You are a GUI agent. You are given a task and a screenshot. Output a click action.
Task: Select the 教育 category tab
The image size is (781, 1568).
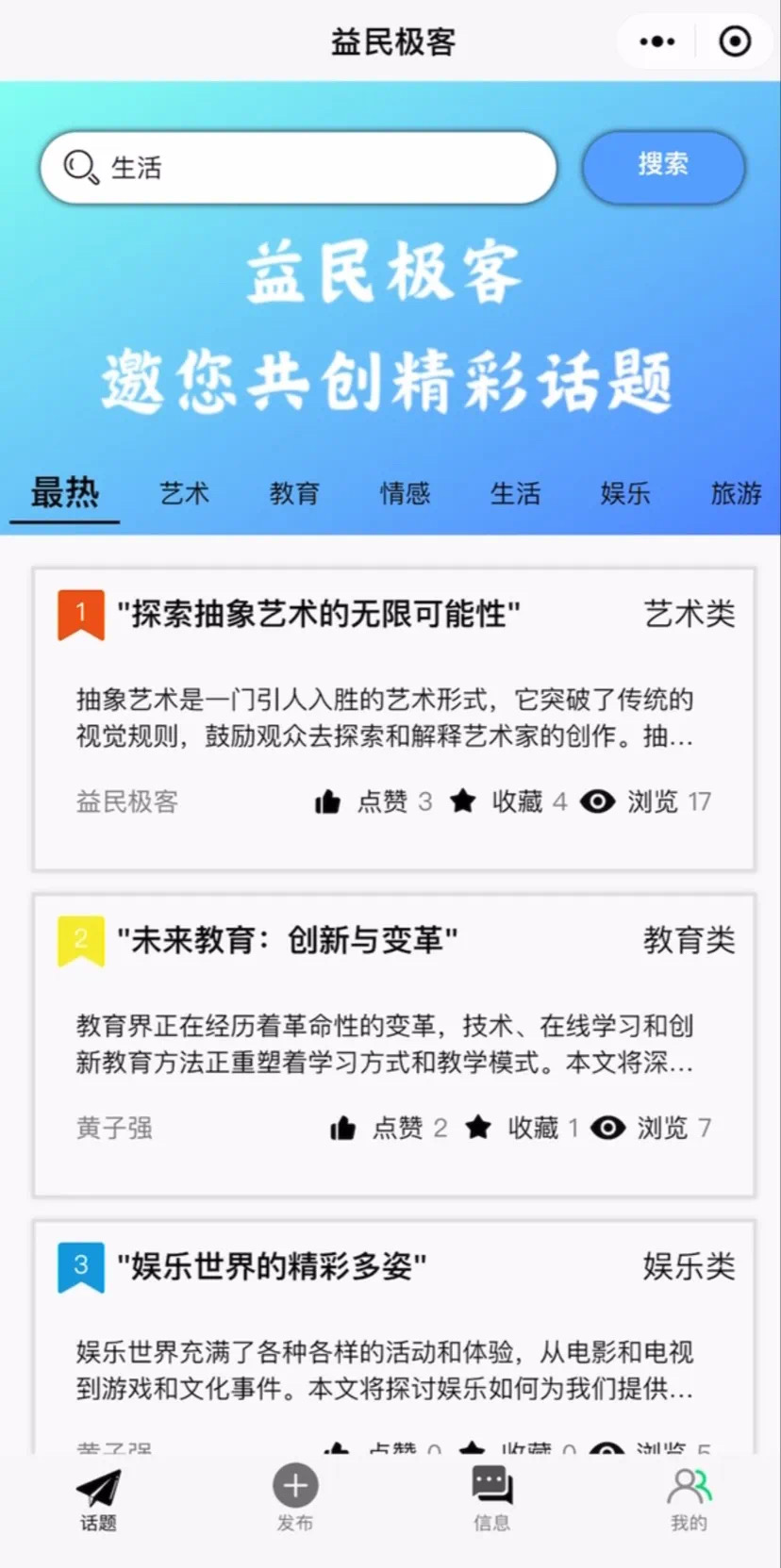tap(294, 493)
